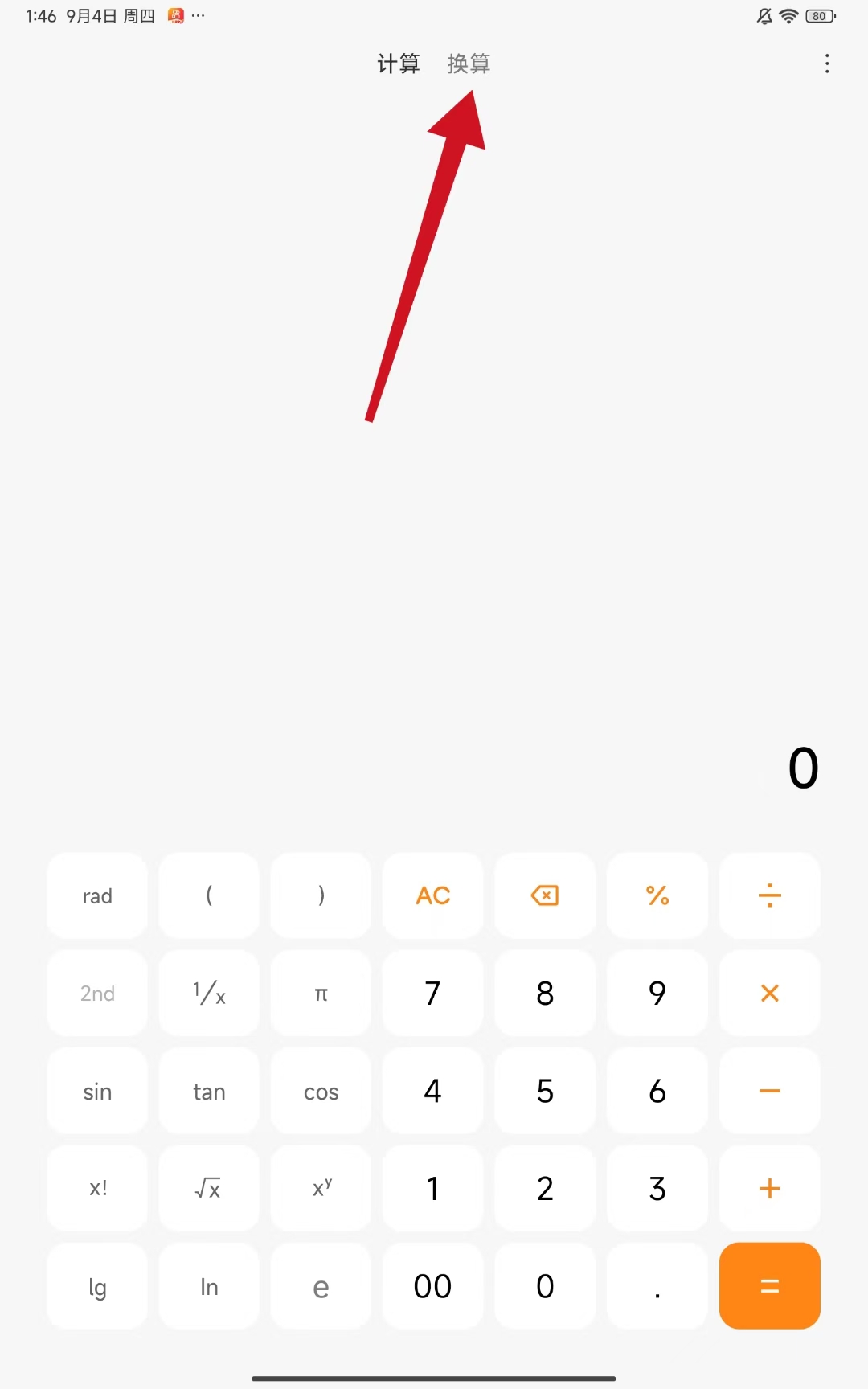Toggle the rad angle mode key
Viewport: 868px width, 1389px height.
click(97, 895)
